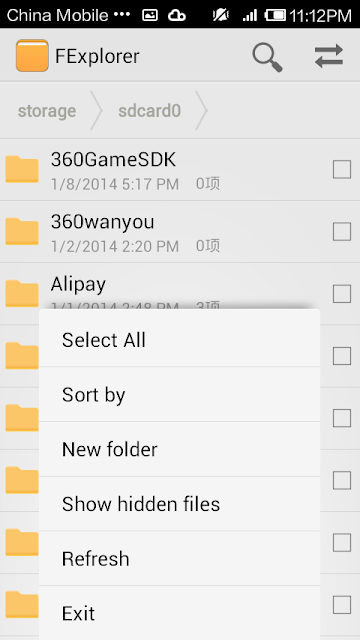Choose Exit to close the app
Screen dimensions: 360x640
click(x=180, y=613)
